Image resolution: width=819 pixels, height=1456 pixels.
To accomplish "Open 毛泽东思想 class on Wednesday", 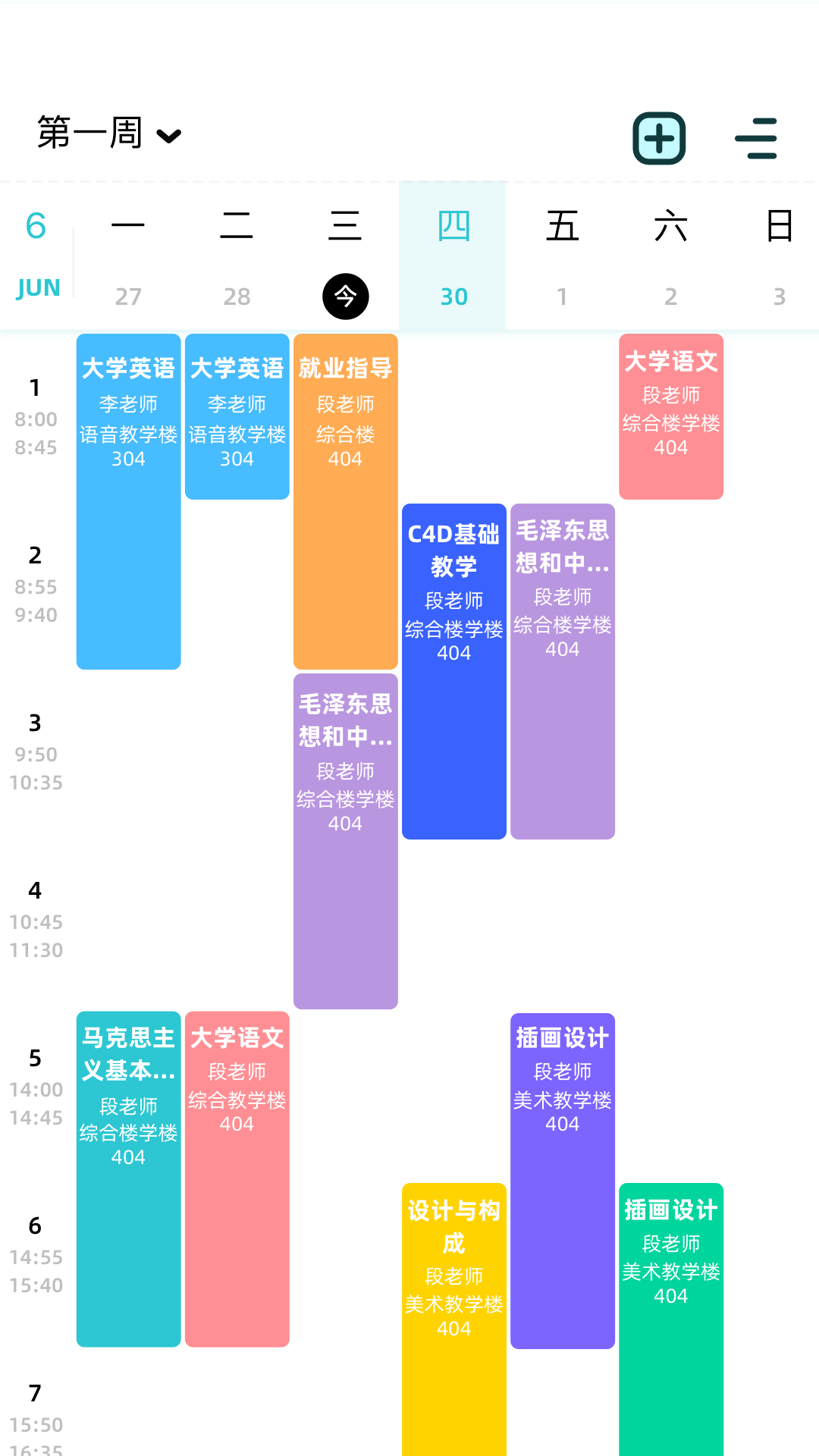I will (345, 842).
